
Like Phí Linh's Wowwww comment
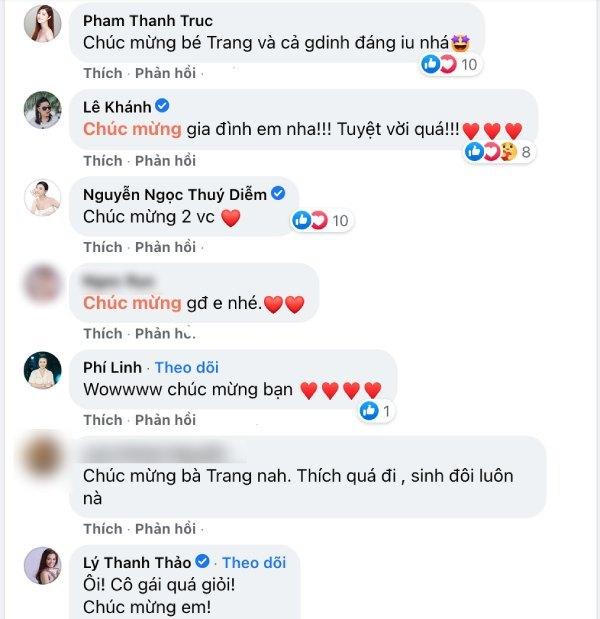coord(102,420)
